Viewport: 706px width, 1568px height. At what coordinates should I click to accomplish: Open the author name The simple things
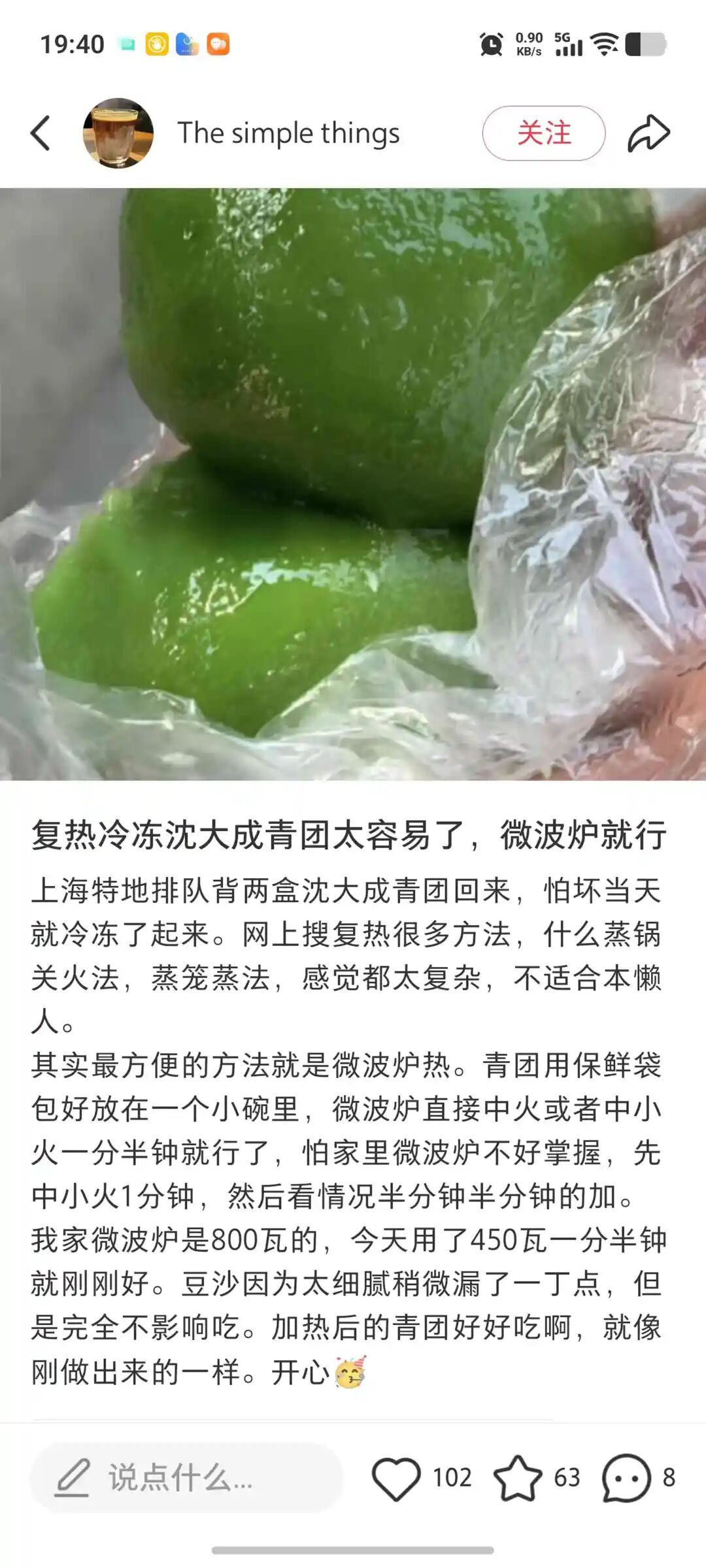coord(288,133)
